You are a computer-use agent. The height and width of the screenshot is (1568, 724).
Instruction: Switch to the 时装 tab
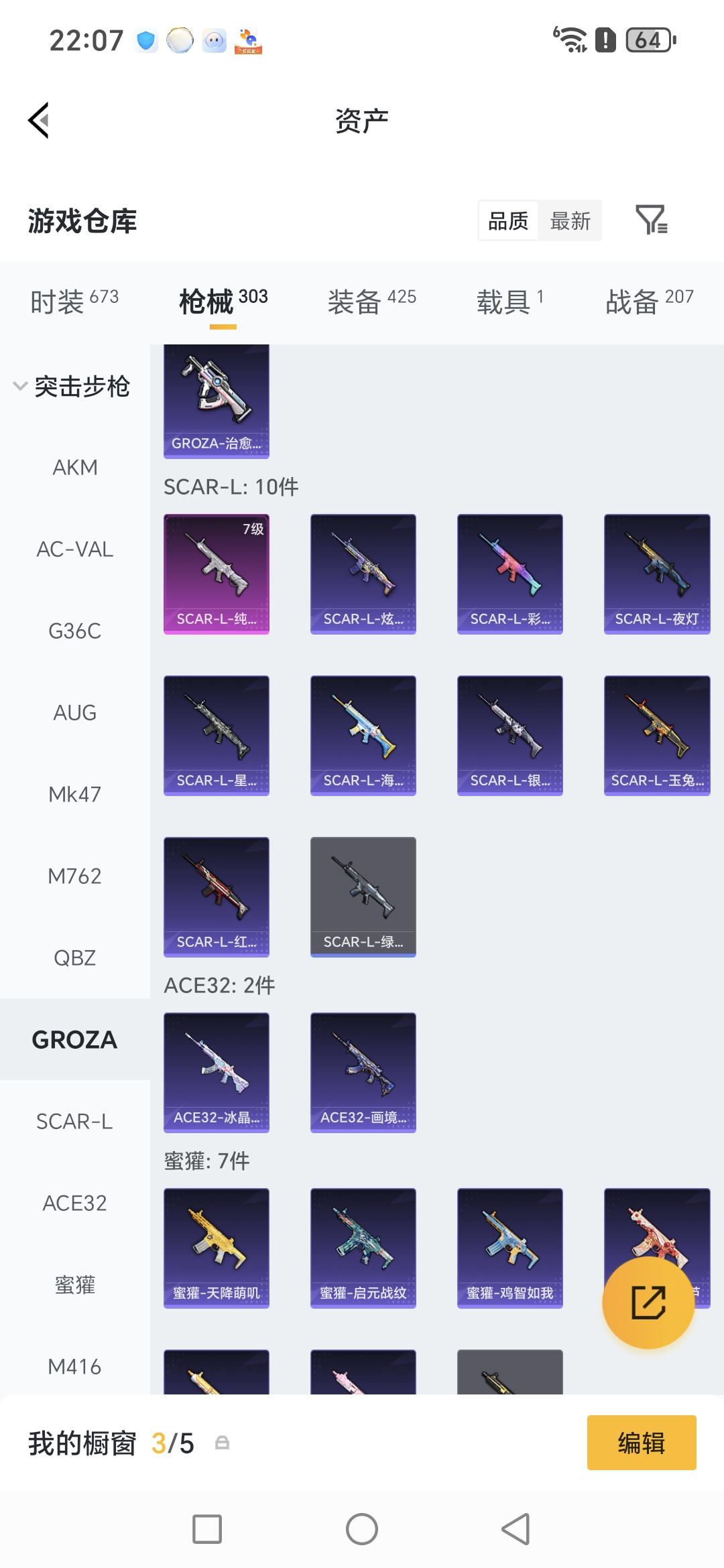tap(74, 301)
